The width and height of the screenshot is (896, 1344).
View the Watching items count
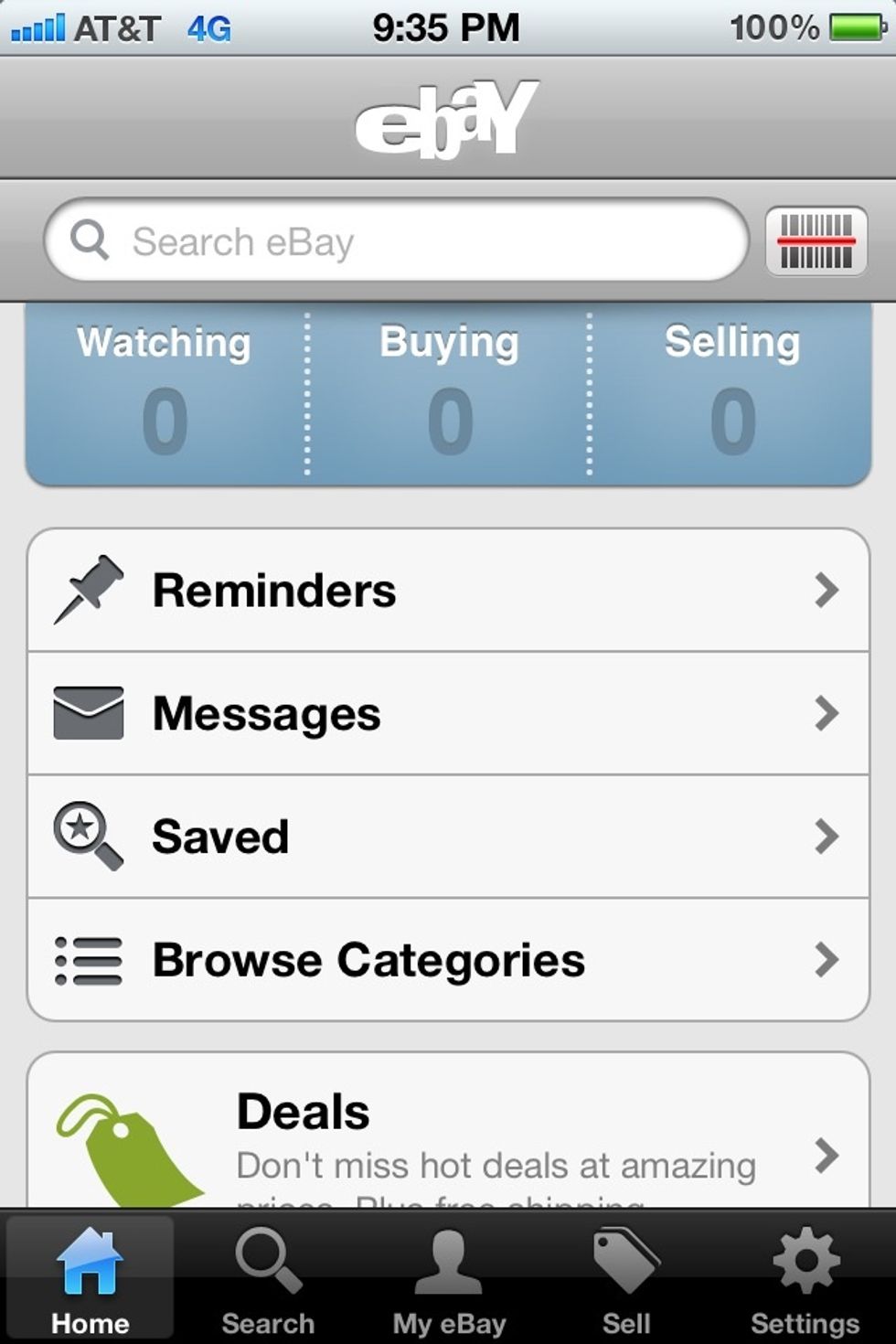coord(165,393)
